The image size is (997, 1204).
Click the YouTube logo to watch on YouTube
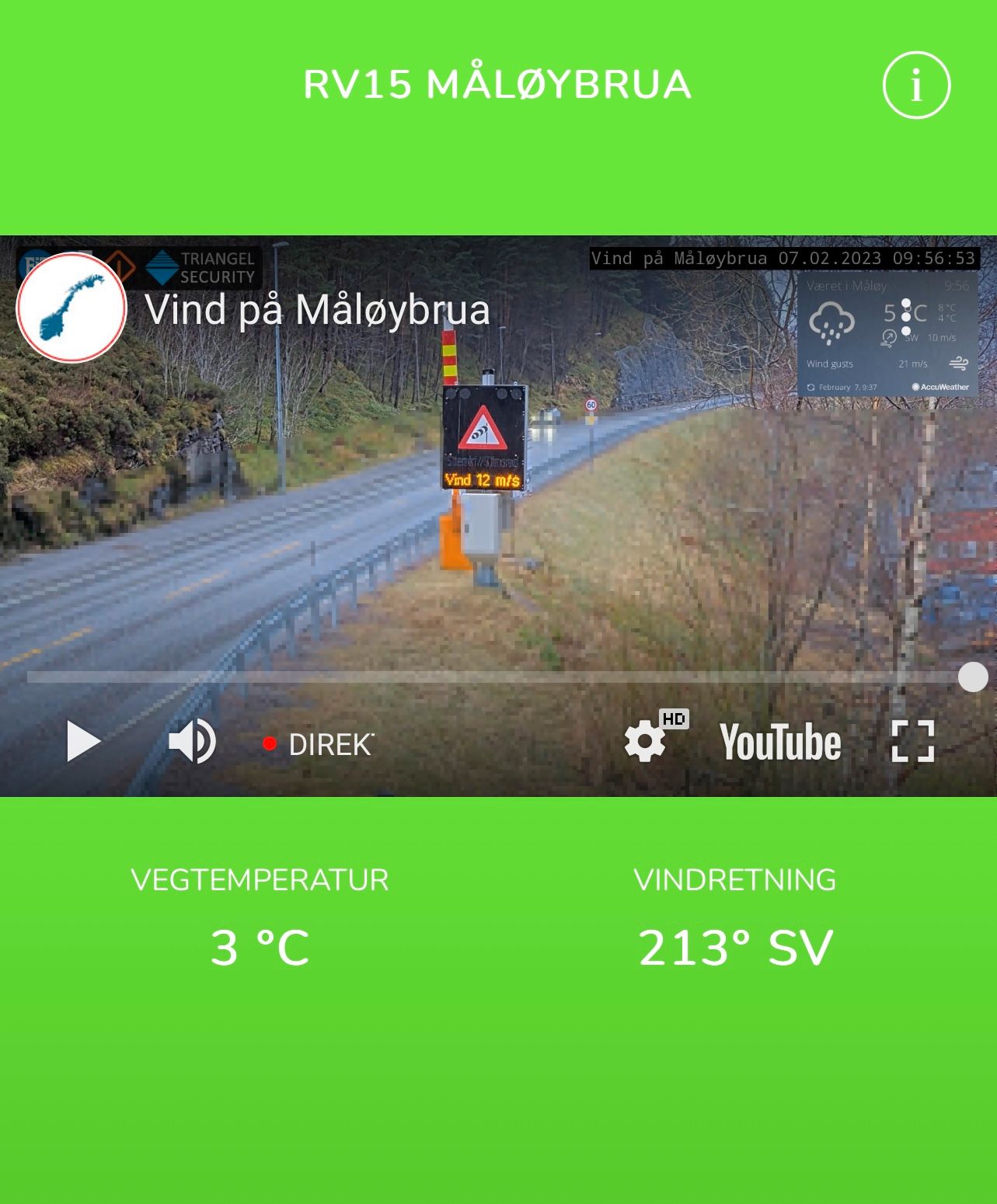click(x=779, y=741)
